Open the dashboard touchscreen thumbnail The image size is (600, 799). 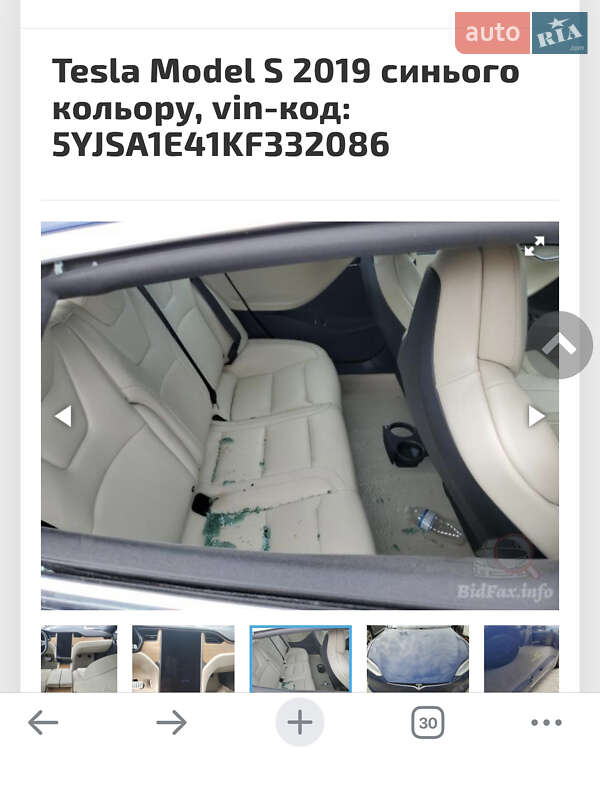point(183,658)
